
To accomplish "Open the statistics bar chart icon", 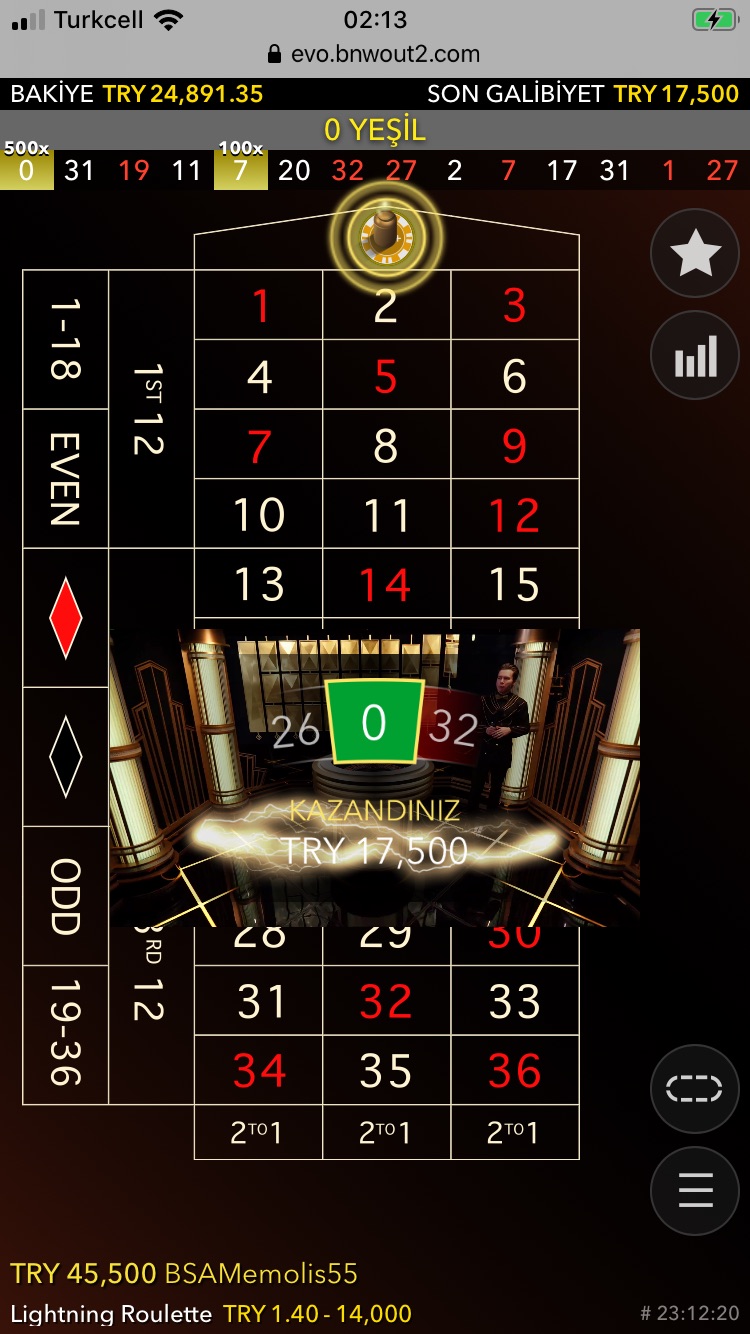I will tap(695, 356).
